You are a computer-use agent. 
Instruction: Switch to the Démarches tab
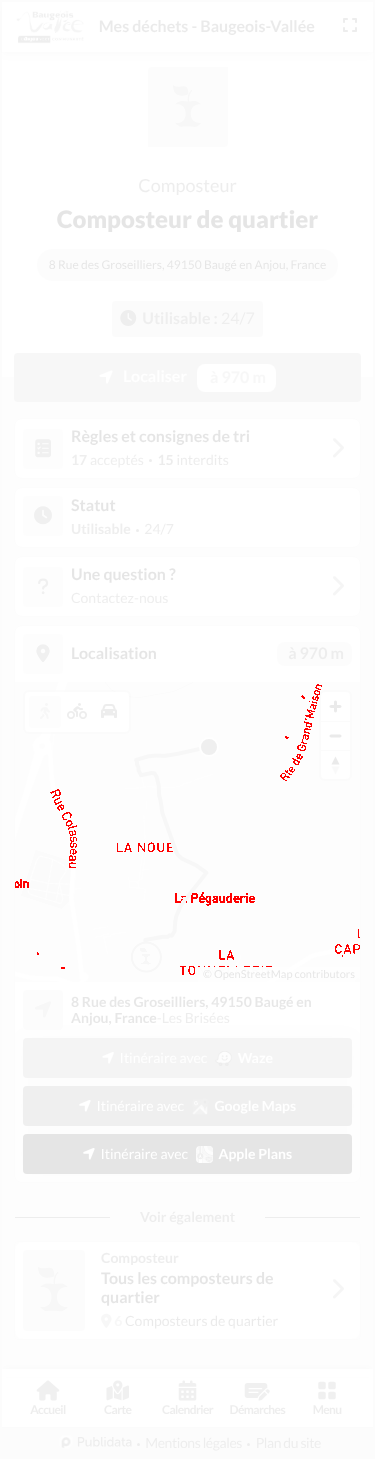[x=257, y=1398]
